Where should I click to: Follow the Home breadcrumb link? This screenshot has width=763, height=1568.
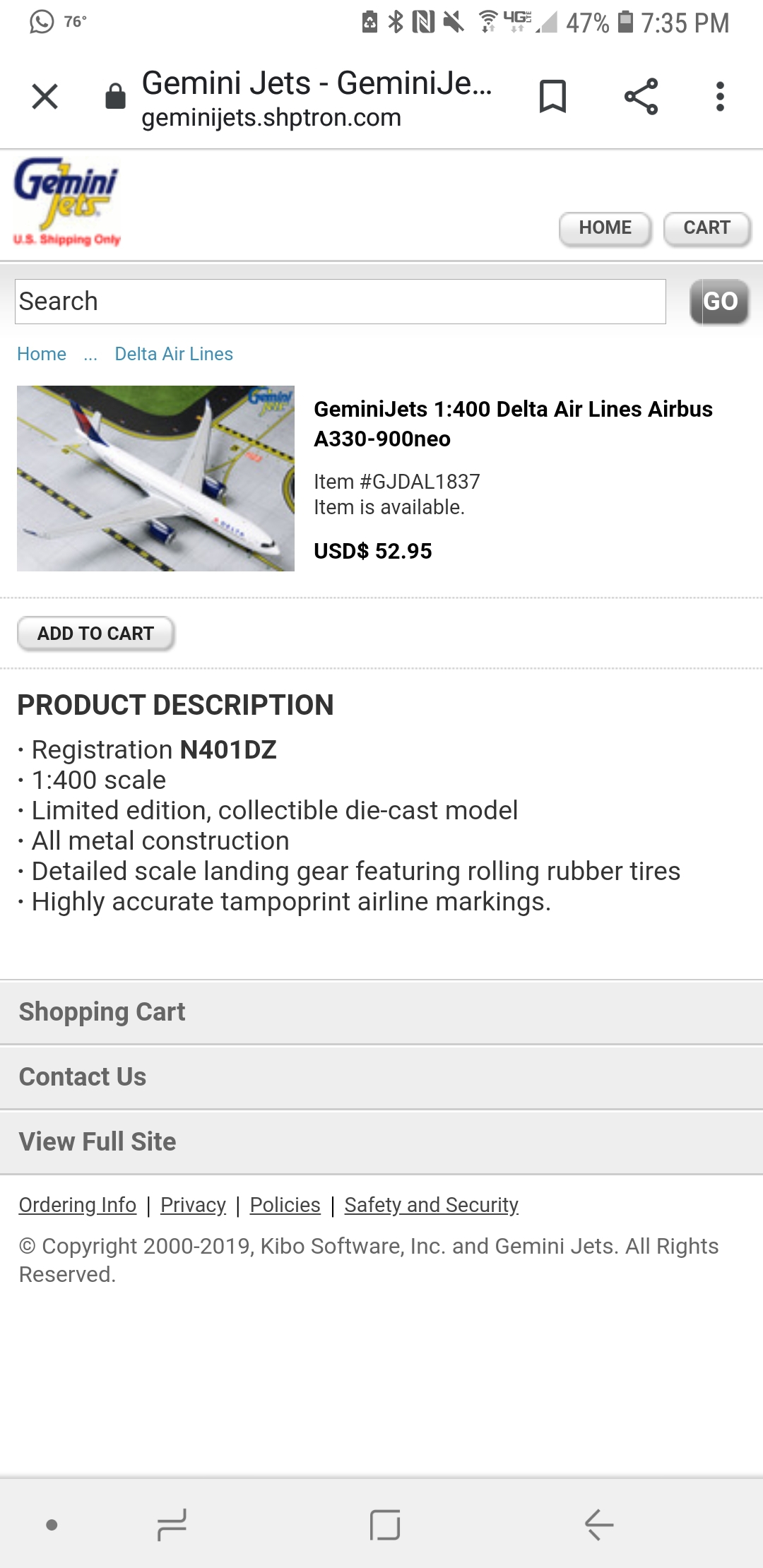tap(42, 354)
